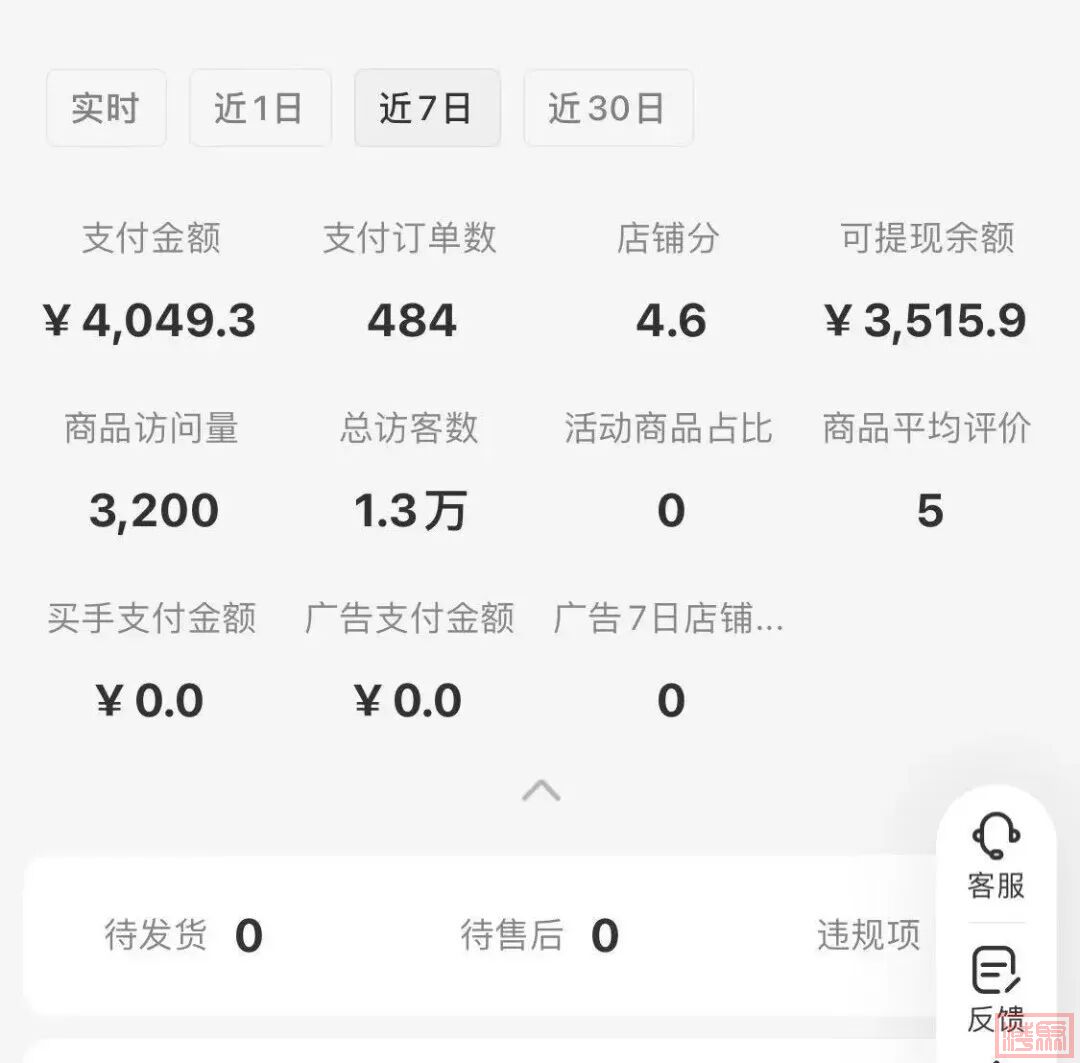Open the 待发货 orders
The image size is (1080, 1063).
coord(182,936)
